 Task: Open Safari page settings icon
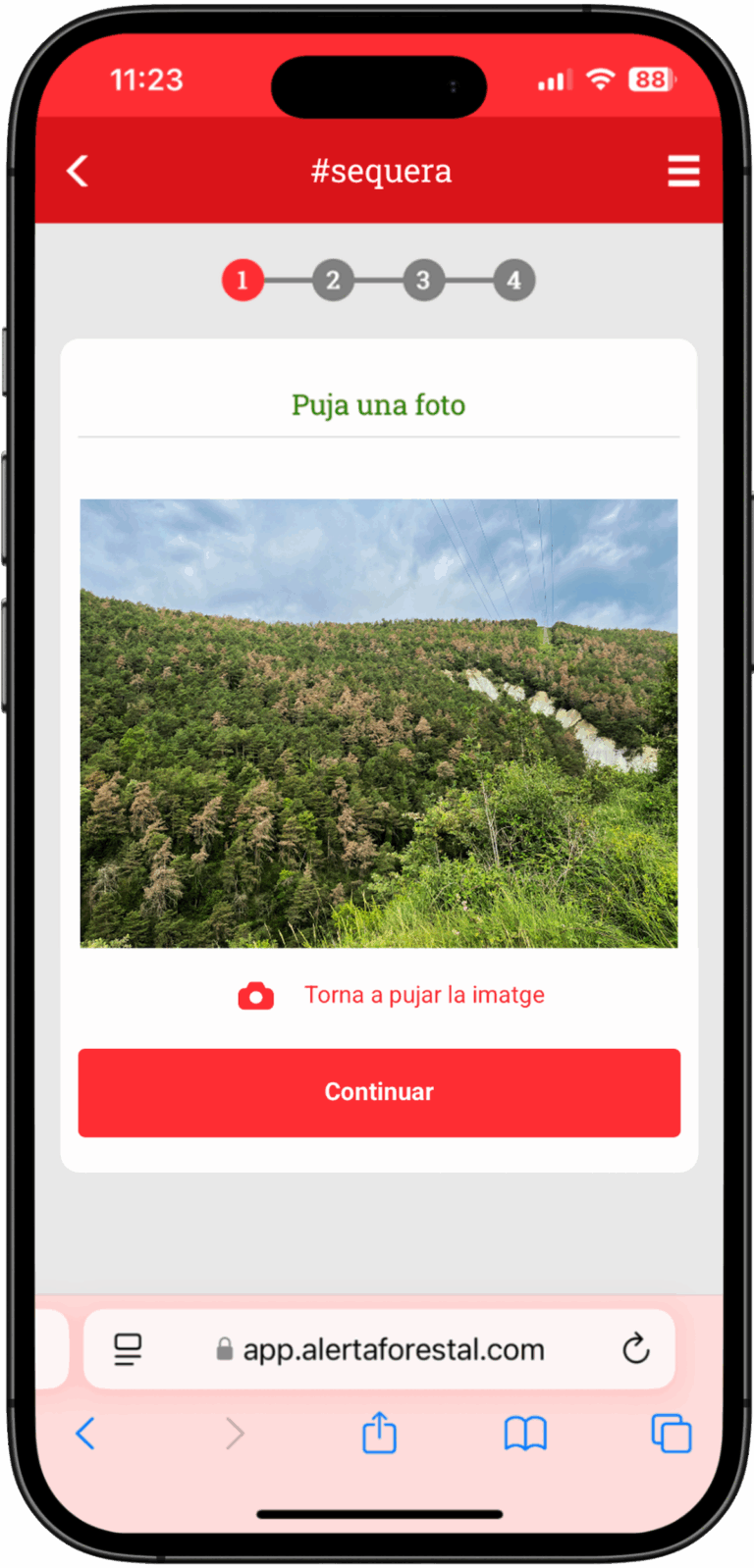[x=128, y=1349]
